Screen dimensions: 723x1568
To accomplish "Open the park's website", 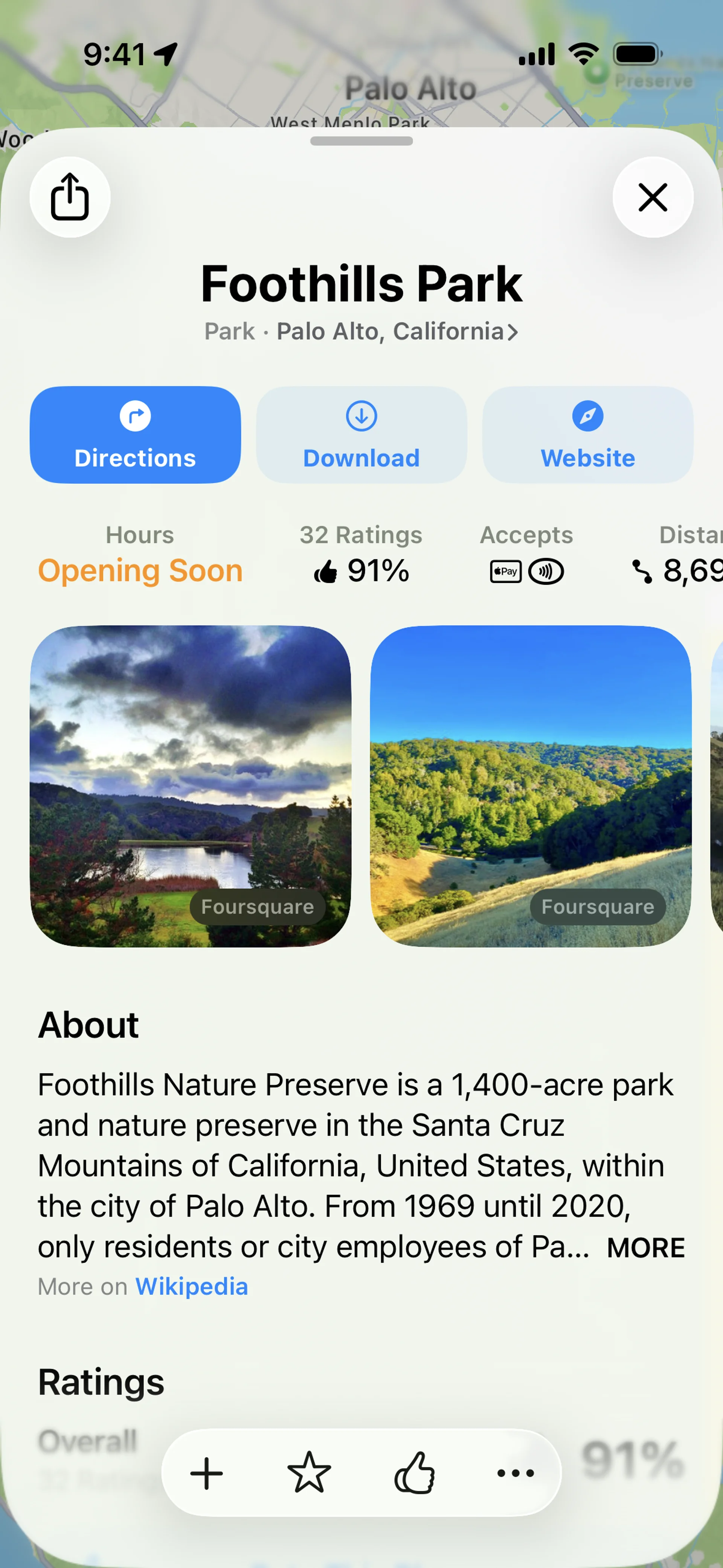I will [587, 435].
